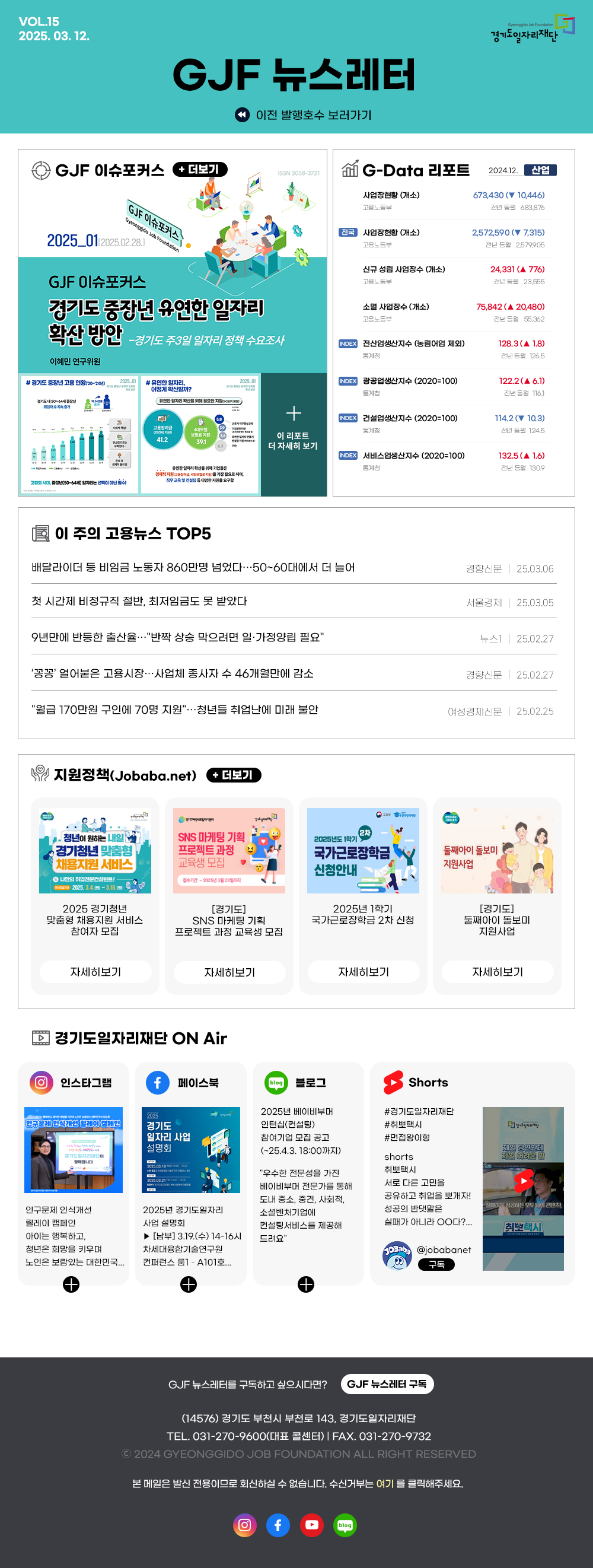The height and width of the screenshot is (1568, 593).
Task: Subscribe to @jobabanet with 구독 button
Action: (436, 1264)
